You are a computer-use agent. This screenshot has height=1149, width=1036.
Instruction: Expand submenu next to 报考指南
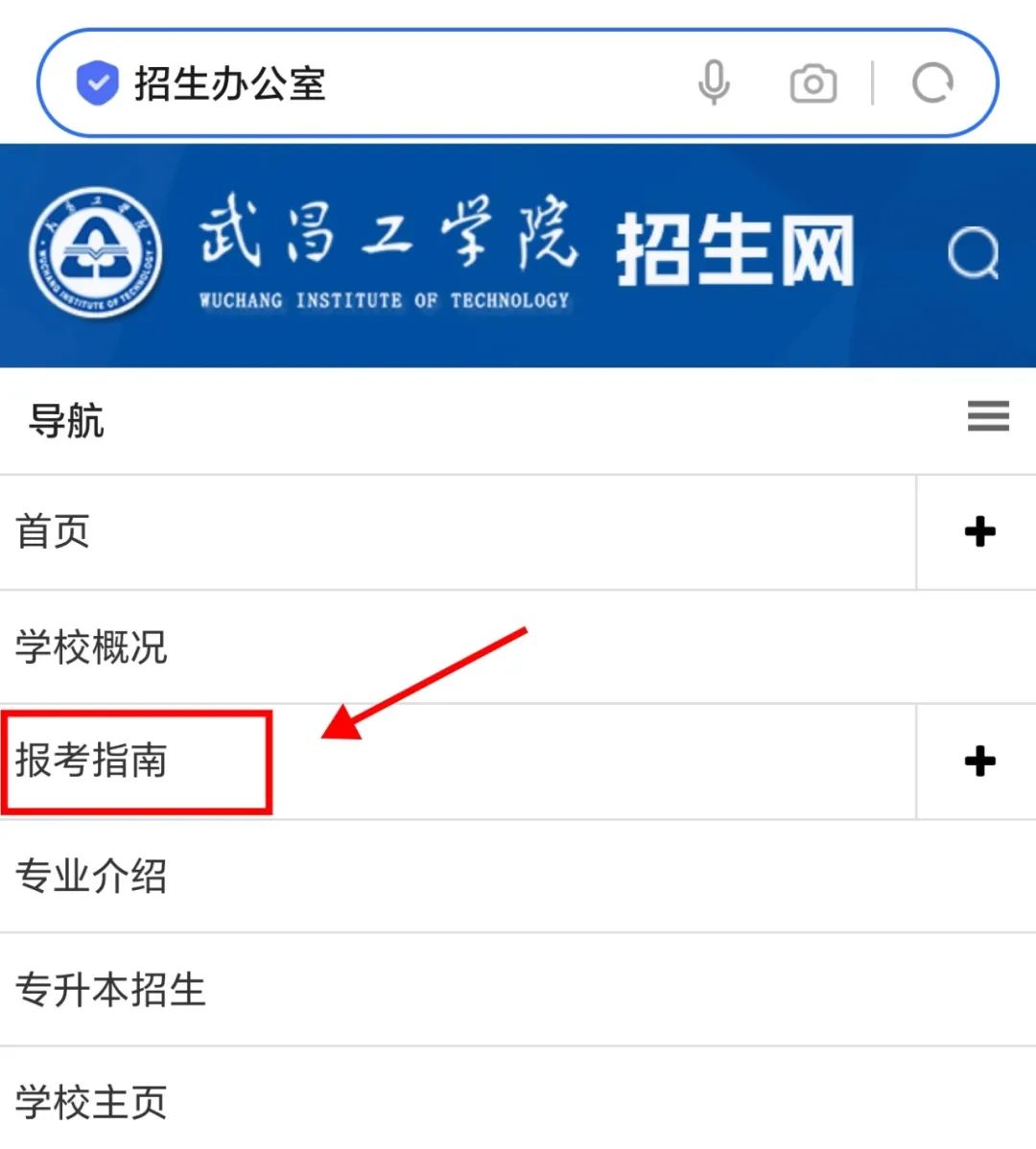click(x=978, y=762)
